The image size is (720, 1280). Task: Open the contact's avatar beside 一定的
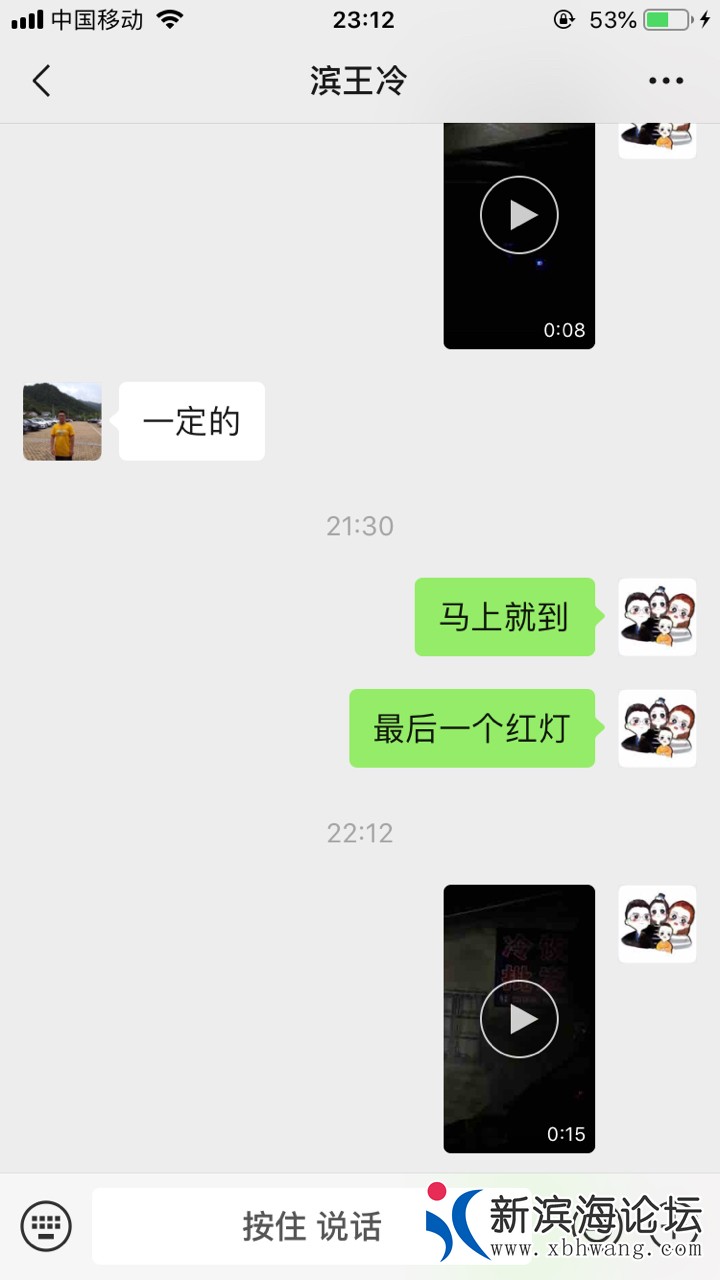(x=62, y=421)
